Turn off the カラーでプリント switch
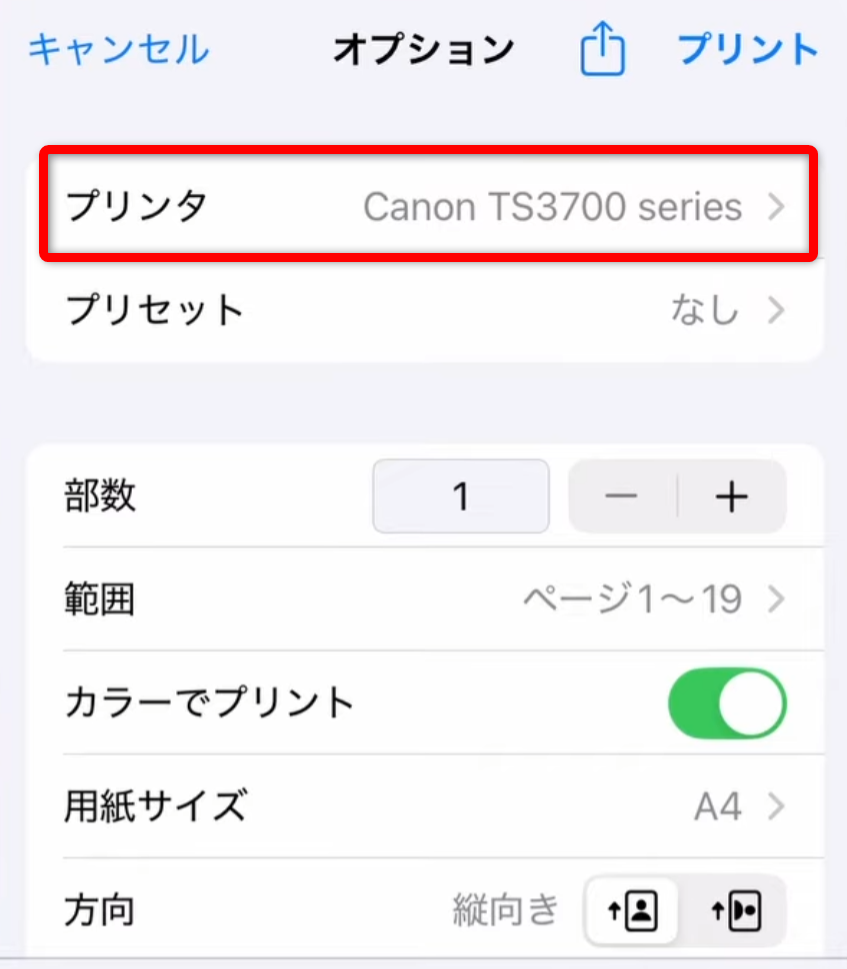Viewport: 847px width, 969px height. (x=727, y=702)
